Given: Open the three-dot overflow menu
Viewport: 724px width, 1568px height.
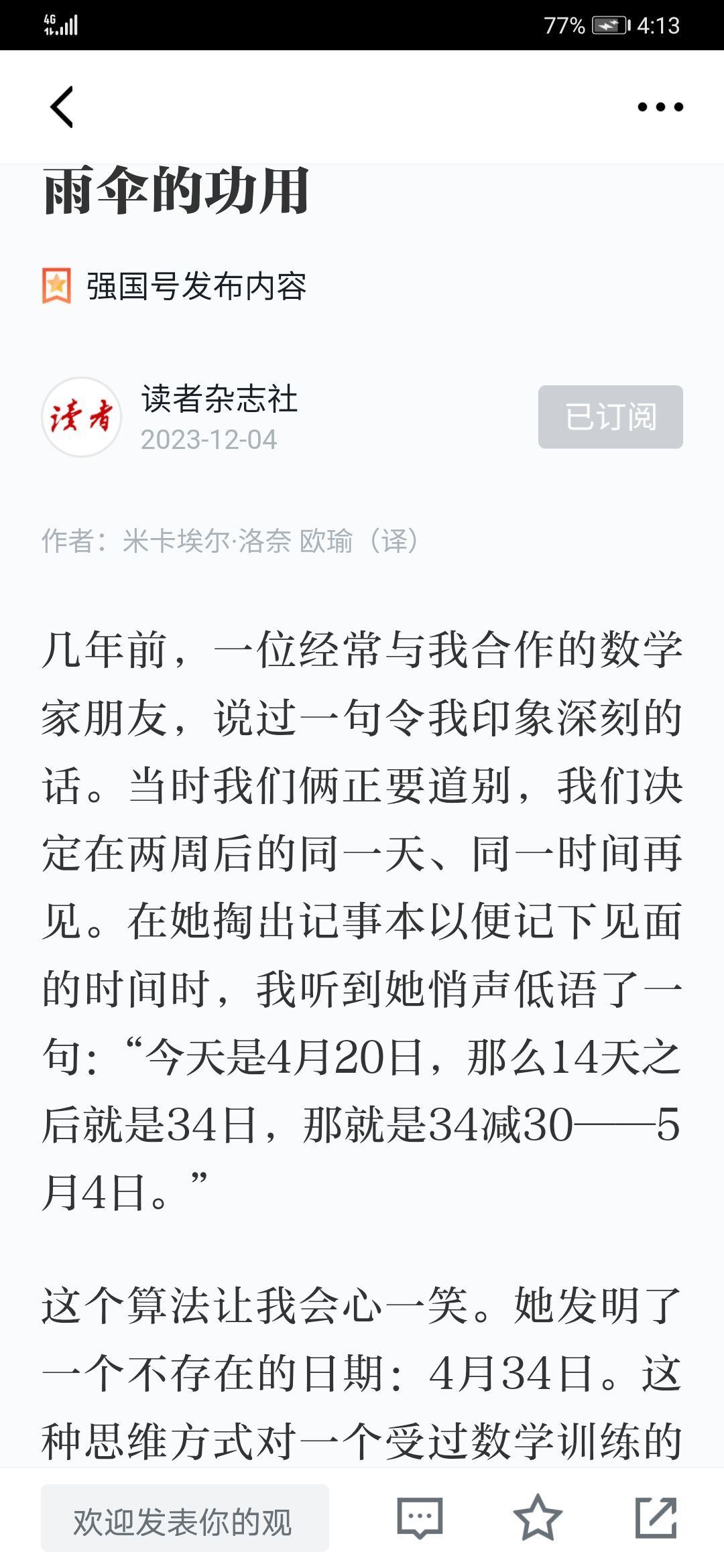Looking at the screenshot, I should 660,107.
